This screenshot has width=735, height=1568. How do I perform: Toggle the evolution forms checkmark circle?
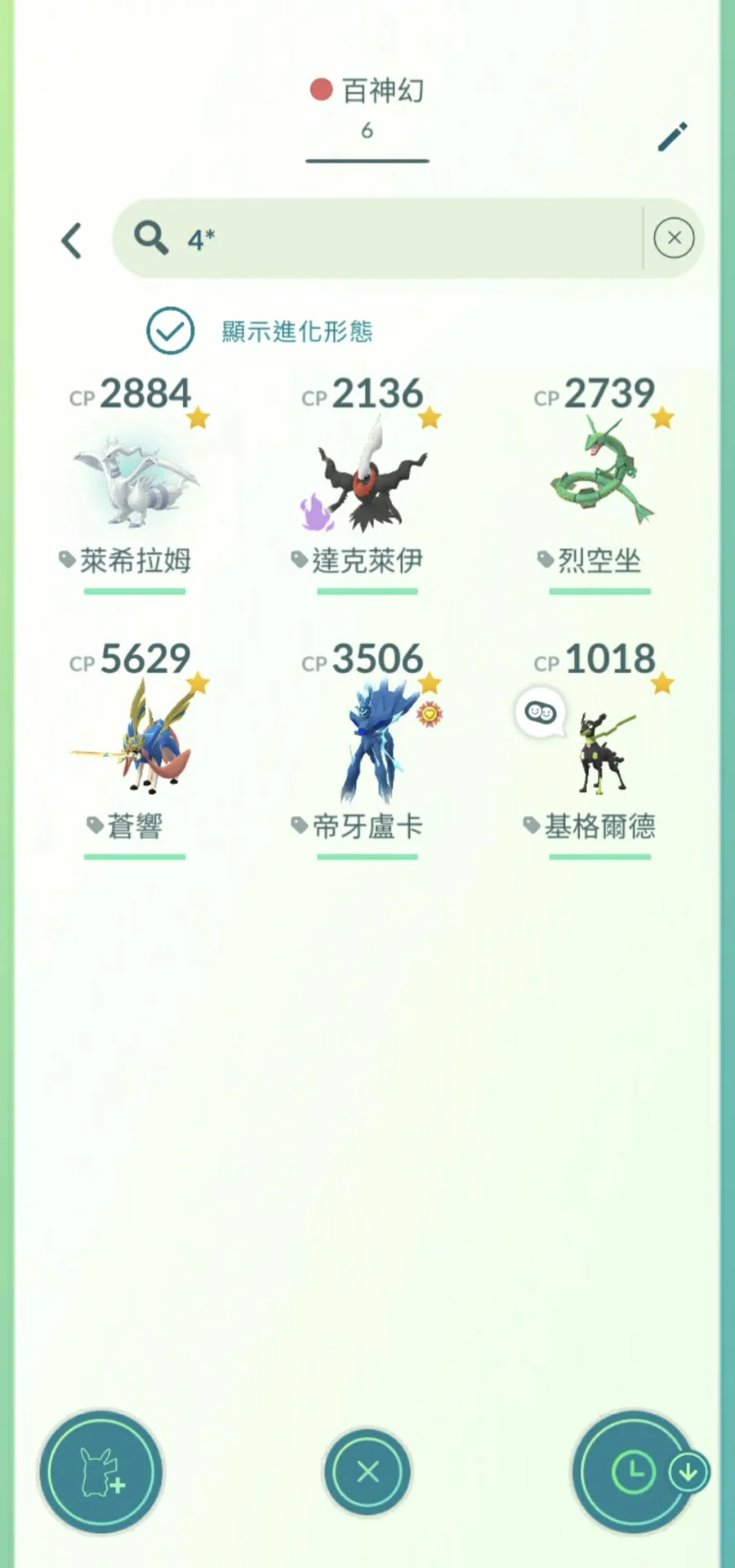click(170, 331)
